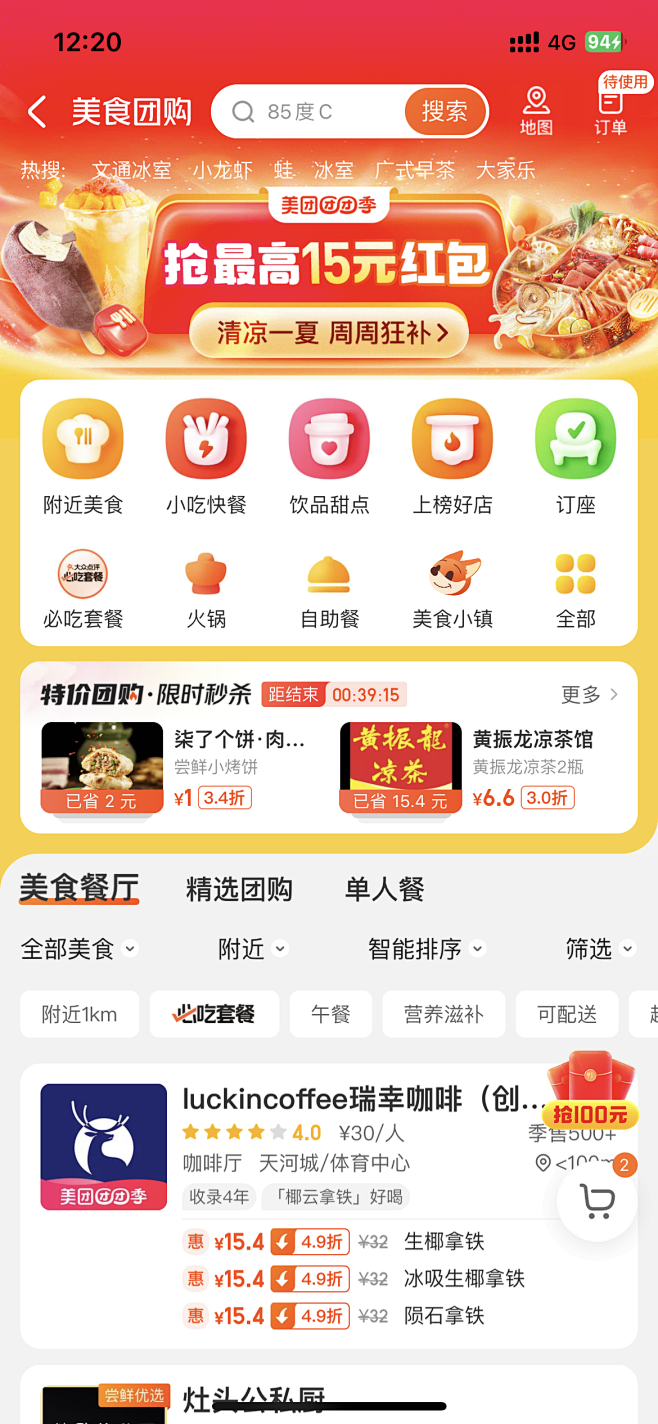Expand 智能排序 sorting dropdown
This screenshot has width=658, height=1424.
pyautogui.click(x=426, y=949)
